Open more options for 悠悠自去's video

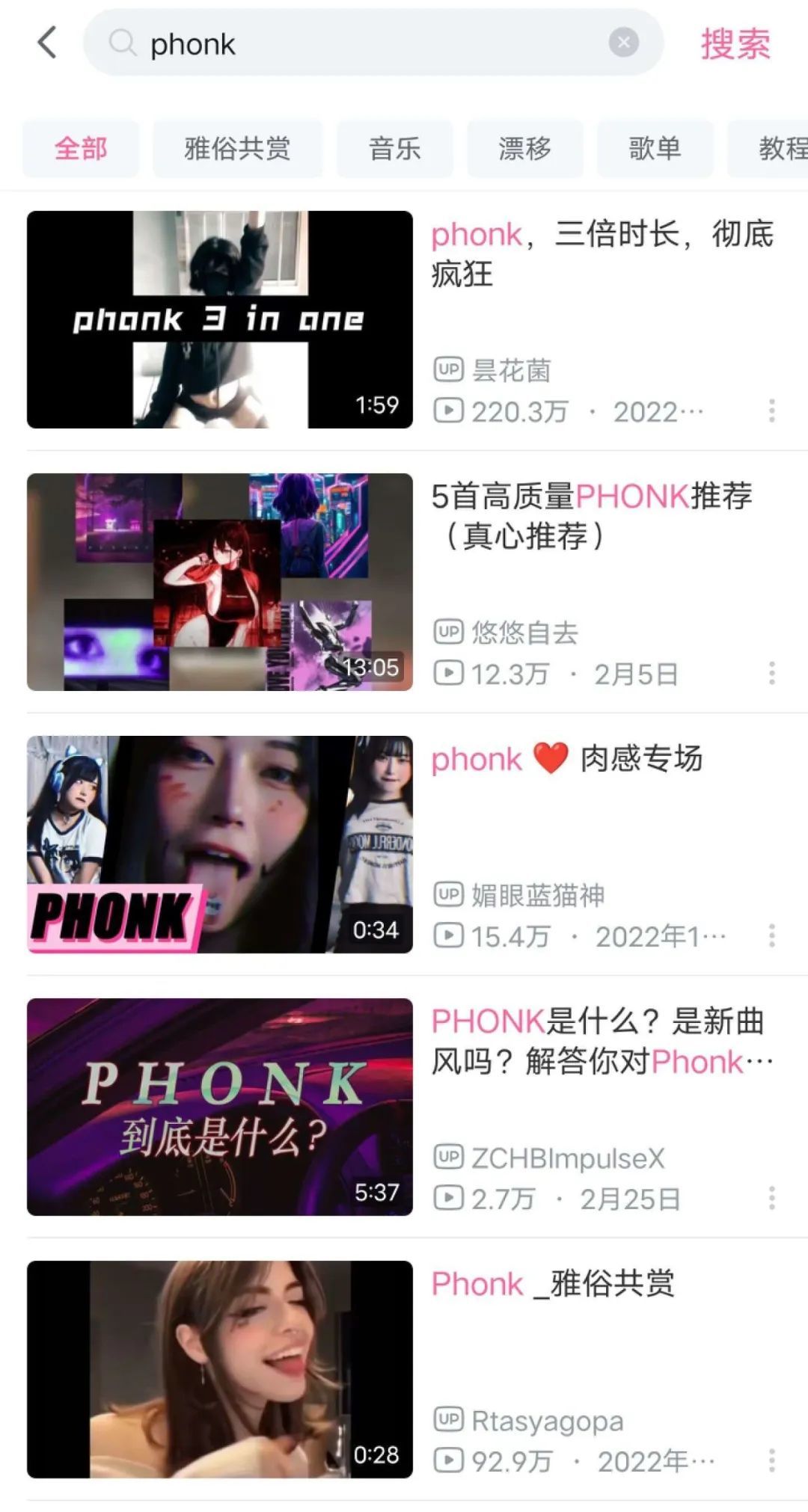(x=771, y=673)
